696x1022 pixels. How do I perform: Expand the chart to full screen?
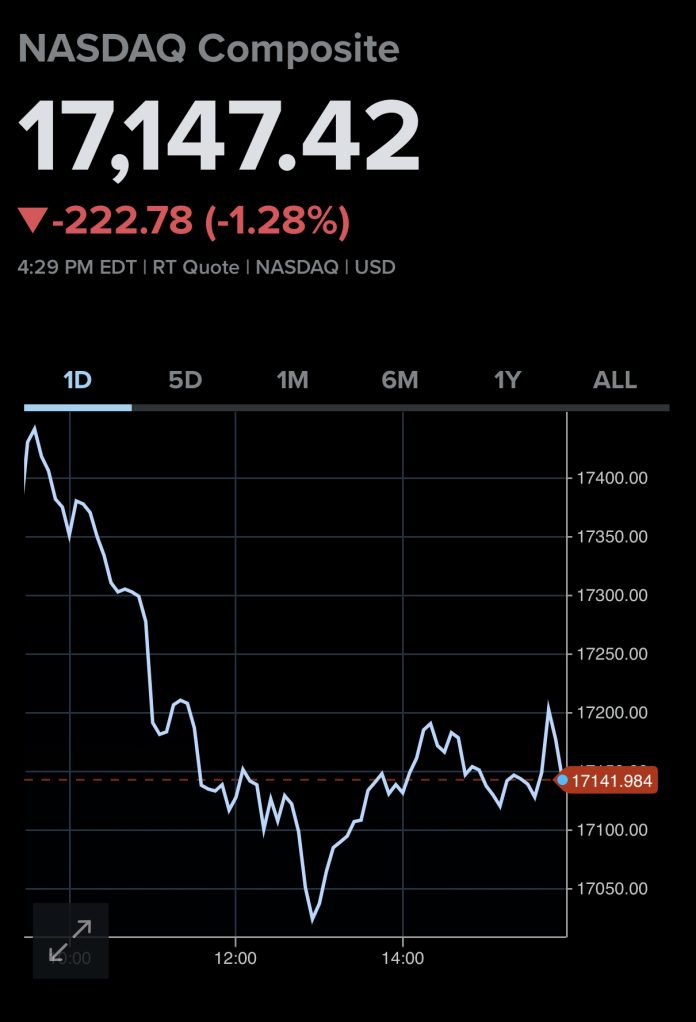pyautogui.click(x=70, y=940)
